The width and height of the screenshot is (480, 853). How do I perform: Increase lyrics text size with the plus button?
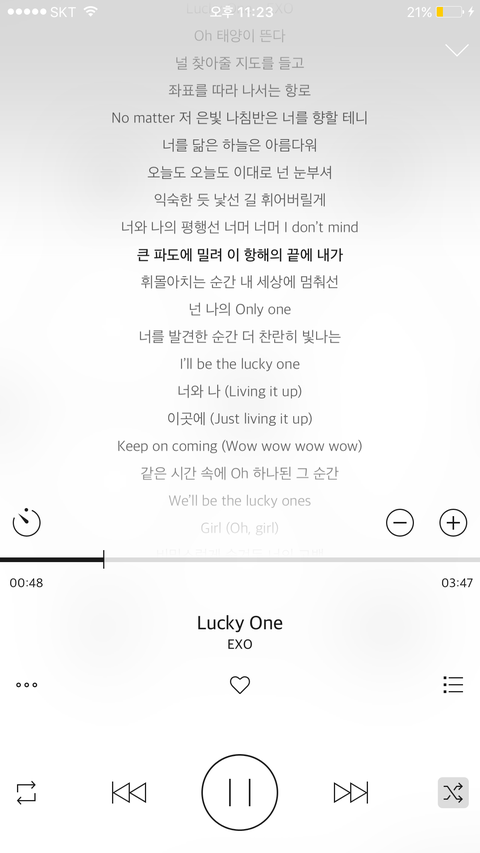pos(453,523)
